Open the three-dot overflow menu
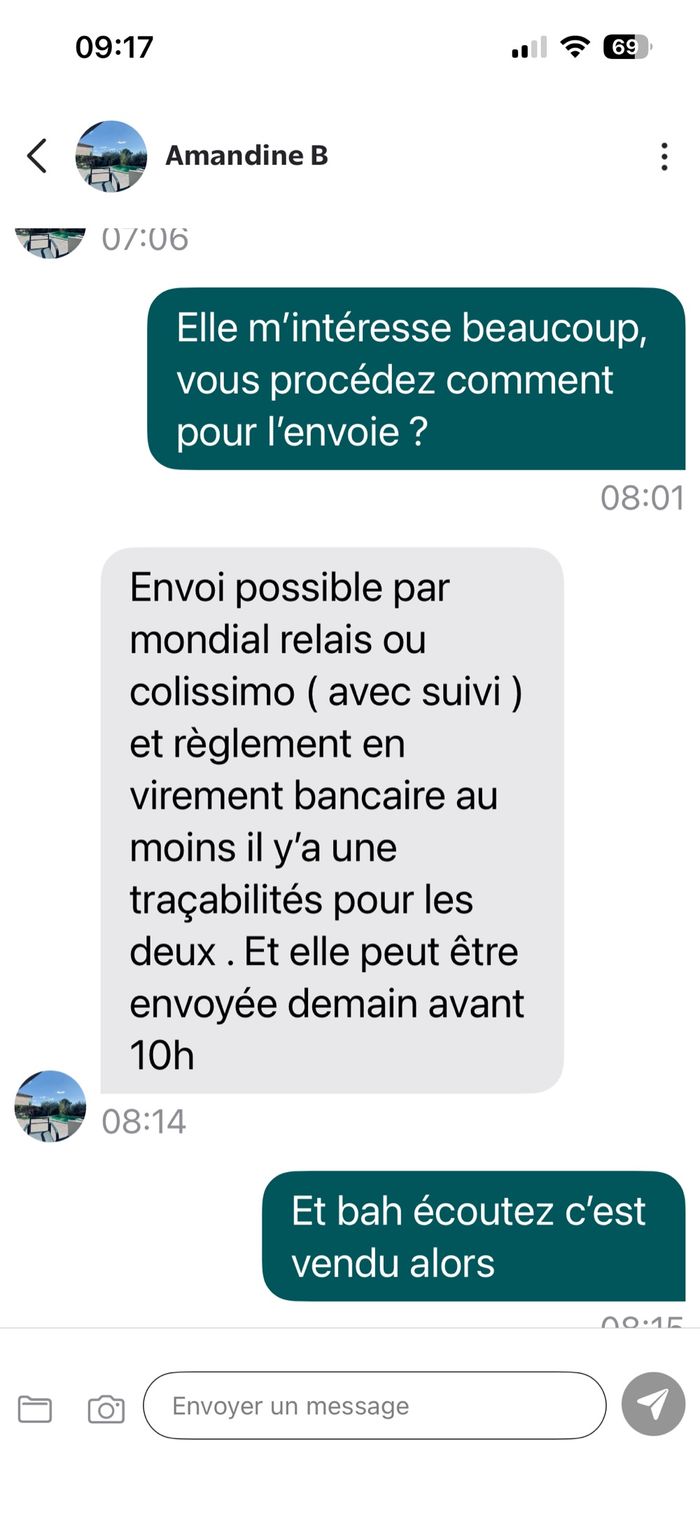Image resolution: width=700 pixels, height=1516 pixels. click(664, 157)
